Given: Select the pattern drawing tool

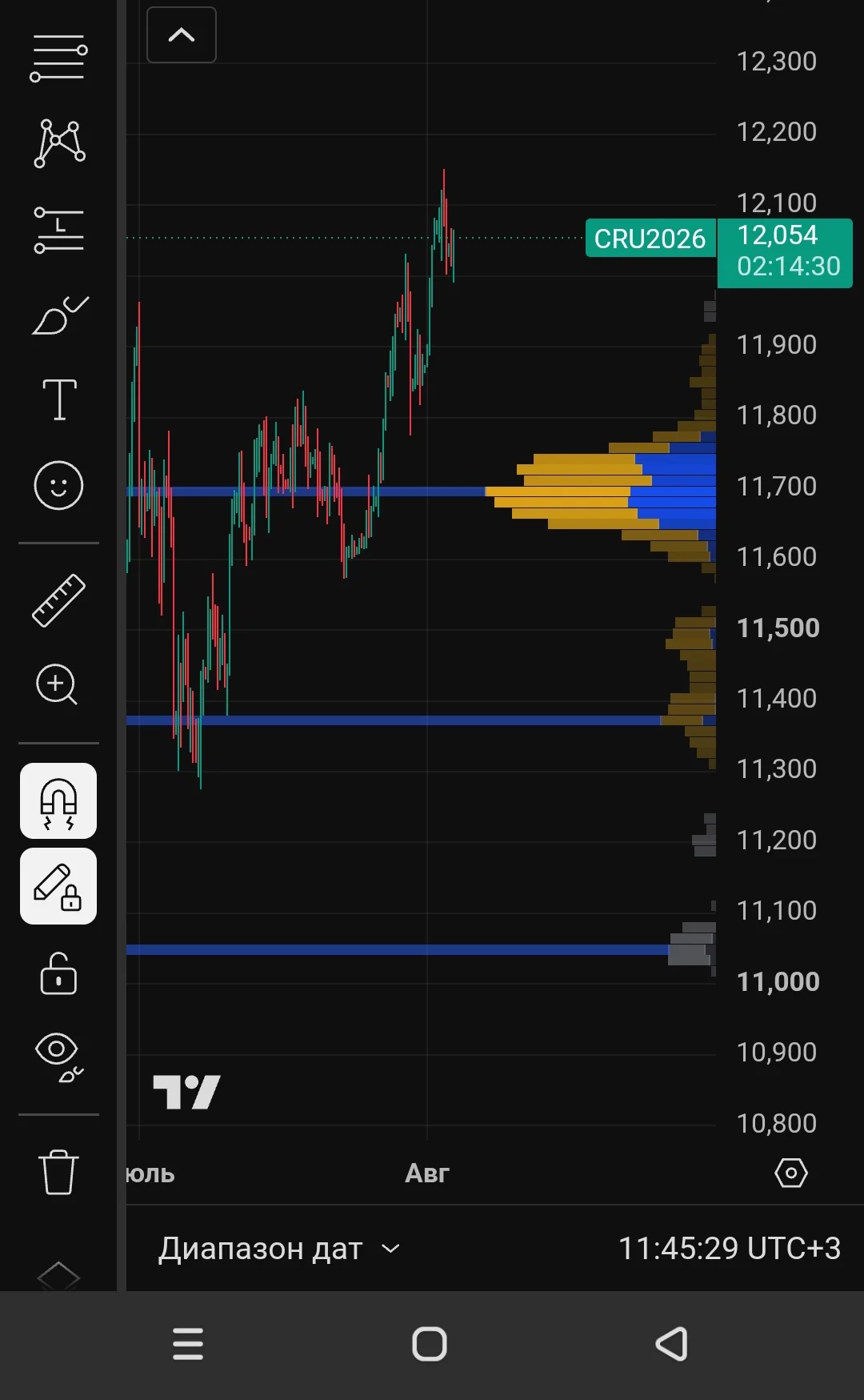Looking at the screenshot, I should click(x=59, y=143).
